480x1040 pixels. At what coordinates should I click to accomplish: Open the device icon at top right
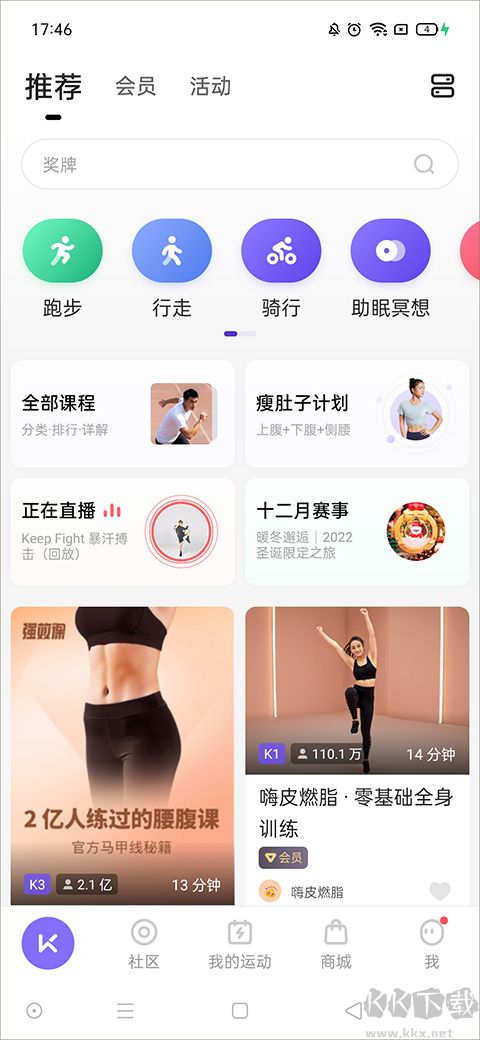tap(442, 86)
